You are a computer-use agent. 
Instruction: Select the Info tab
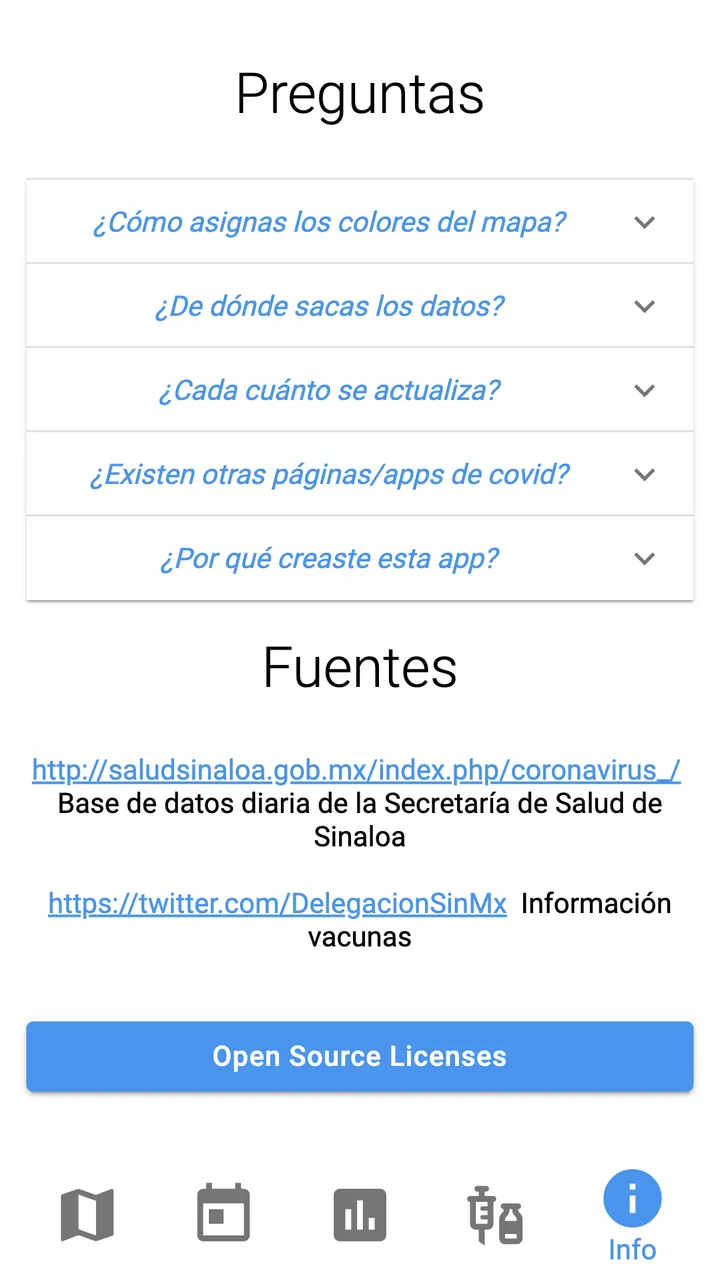click(632, 1216)
